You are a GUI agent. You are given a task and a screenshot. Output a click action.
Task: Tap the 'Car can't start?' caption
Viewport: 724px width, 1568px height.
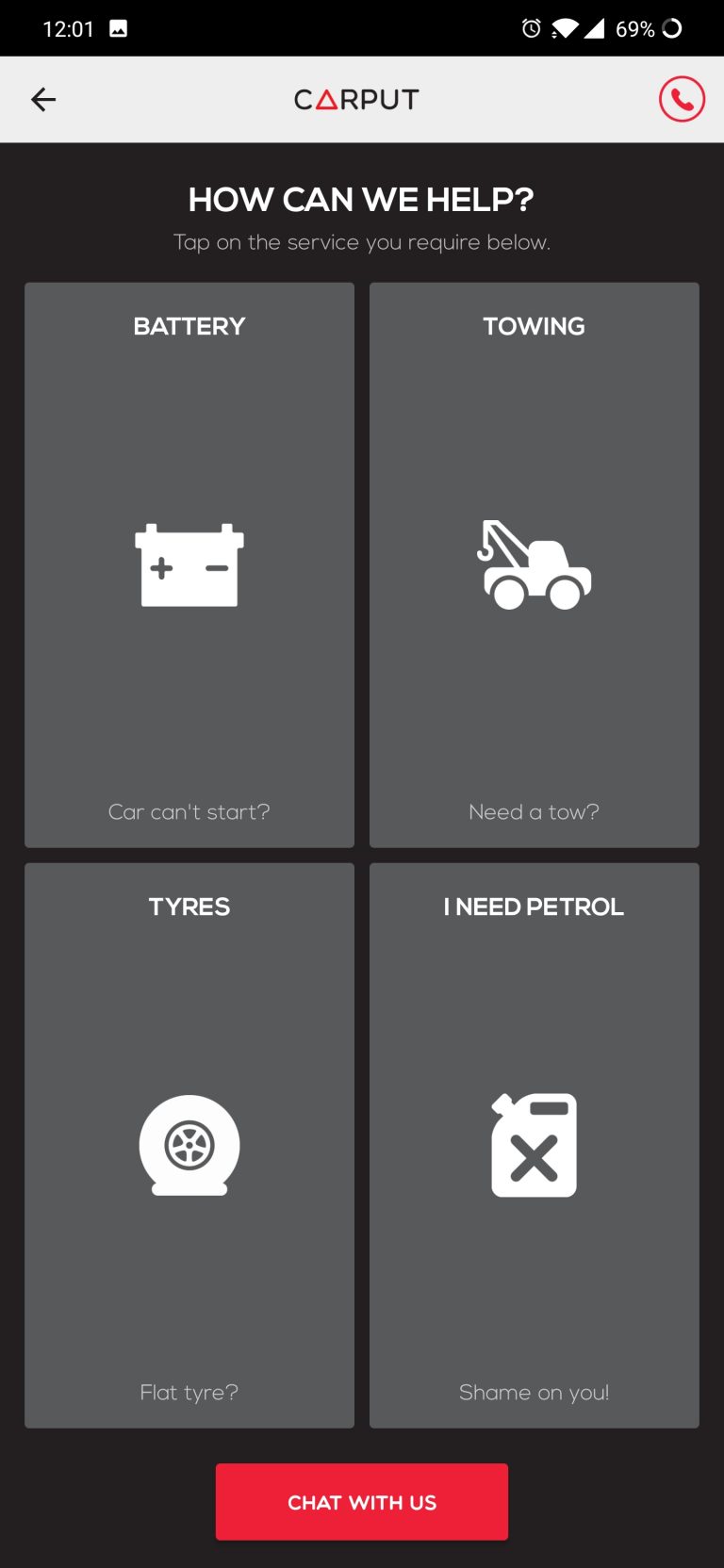(189, 811)
